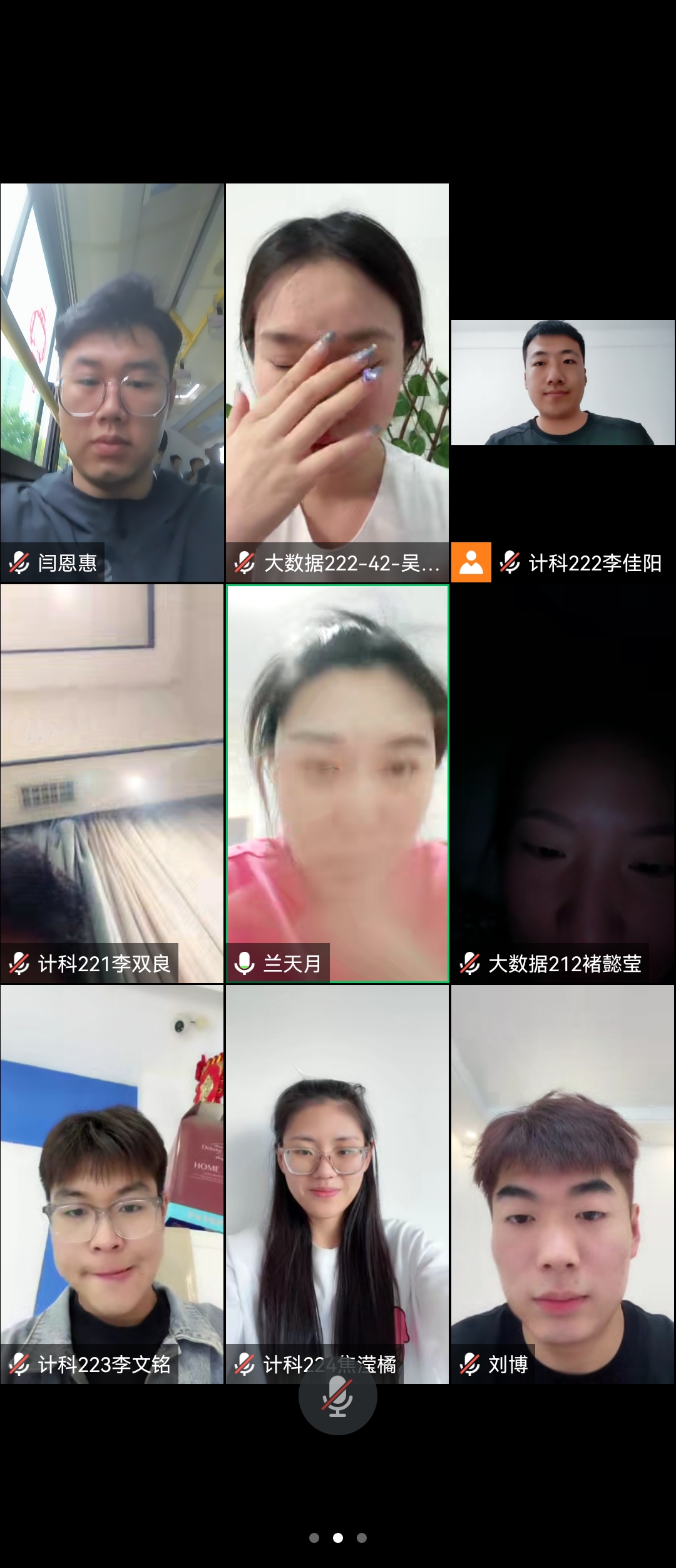Screen dimensions: 676x1568
Task: Open 大数据222-42-吴 video tile
Action: click(337, 382)
